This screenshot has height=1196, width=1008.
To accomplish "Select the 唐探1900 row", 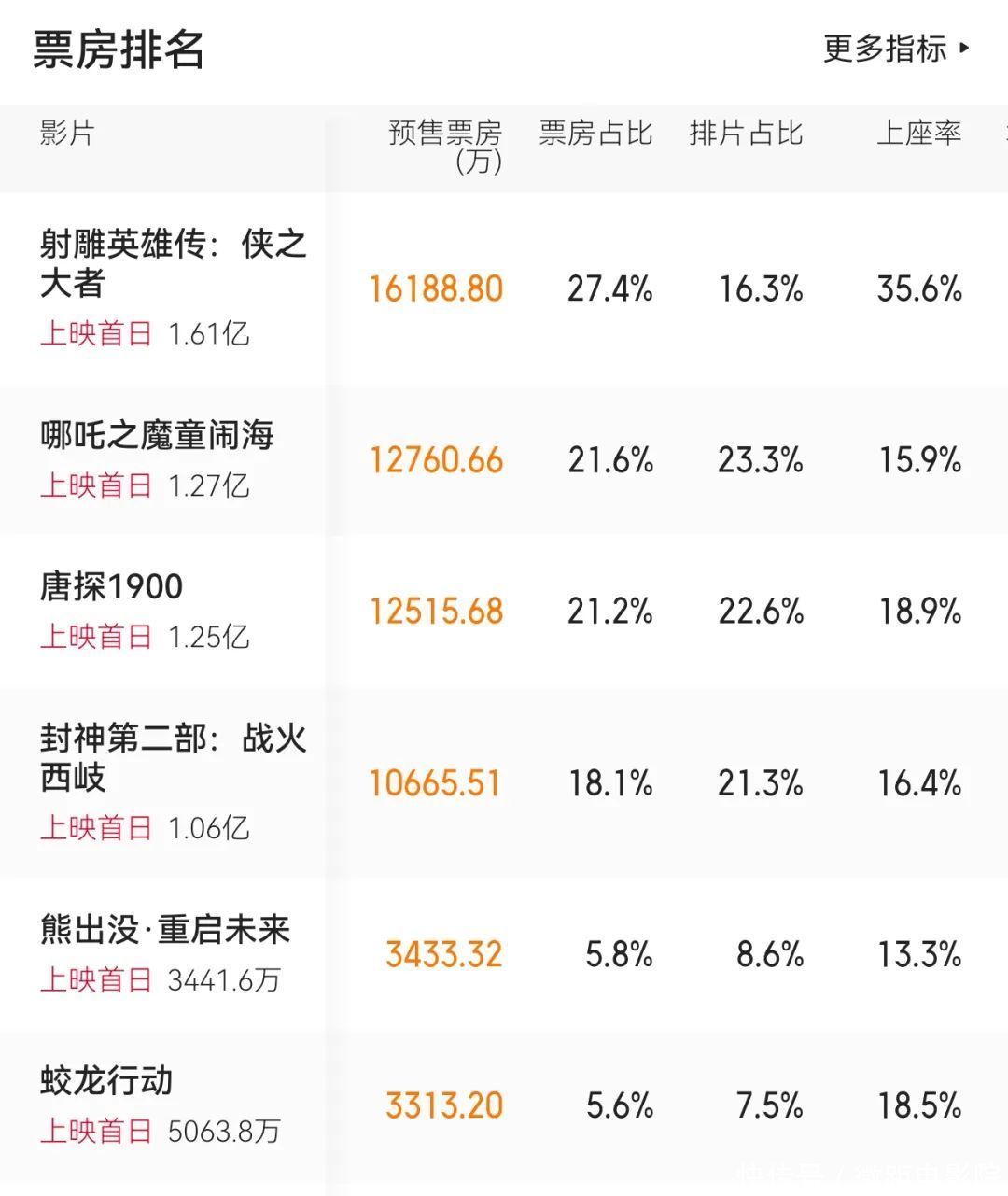I will (x=112, y=587).
